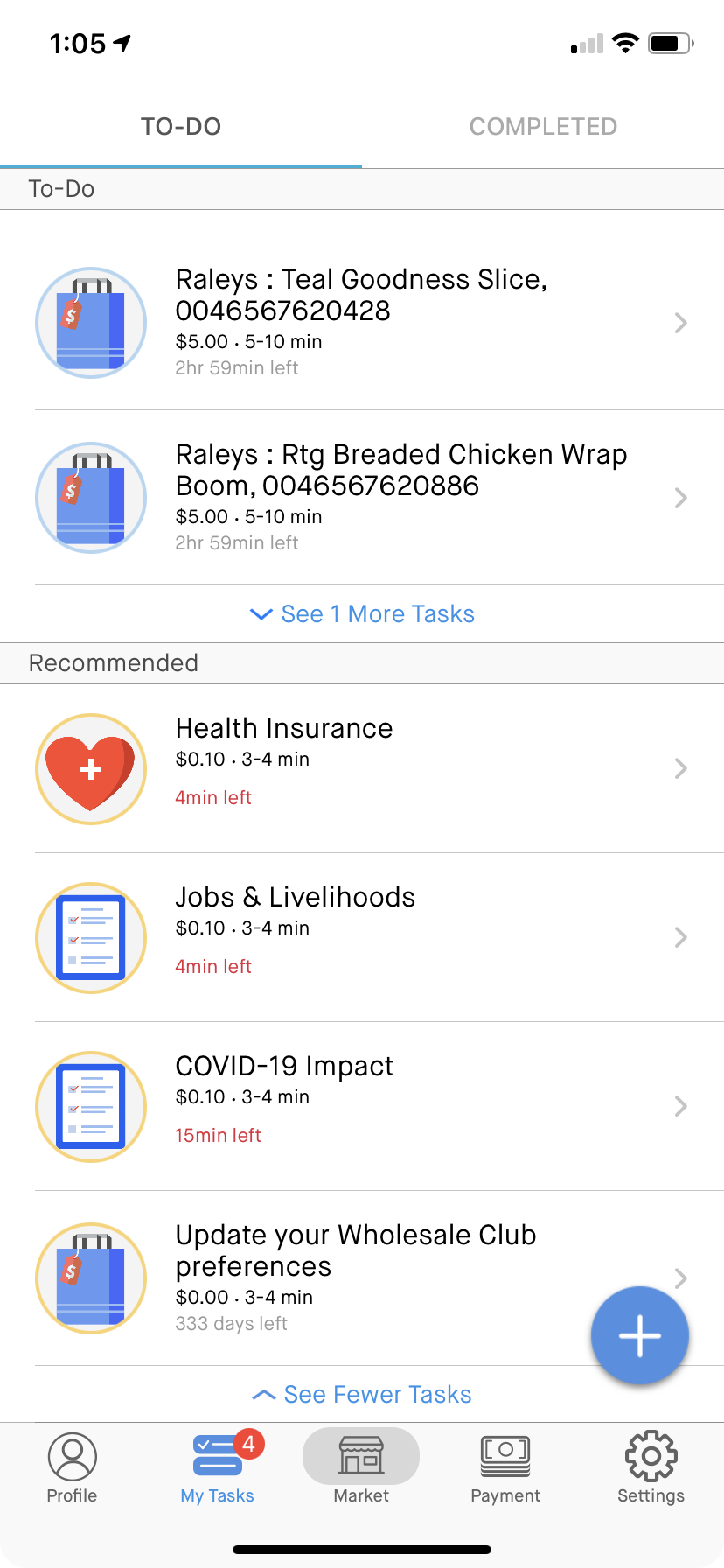Expand See 1 More Tasks

click(x=362, y=614)
